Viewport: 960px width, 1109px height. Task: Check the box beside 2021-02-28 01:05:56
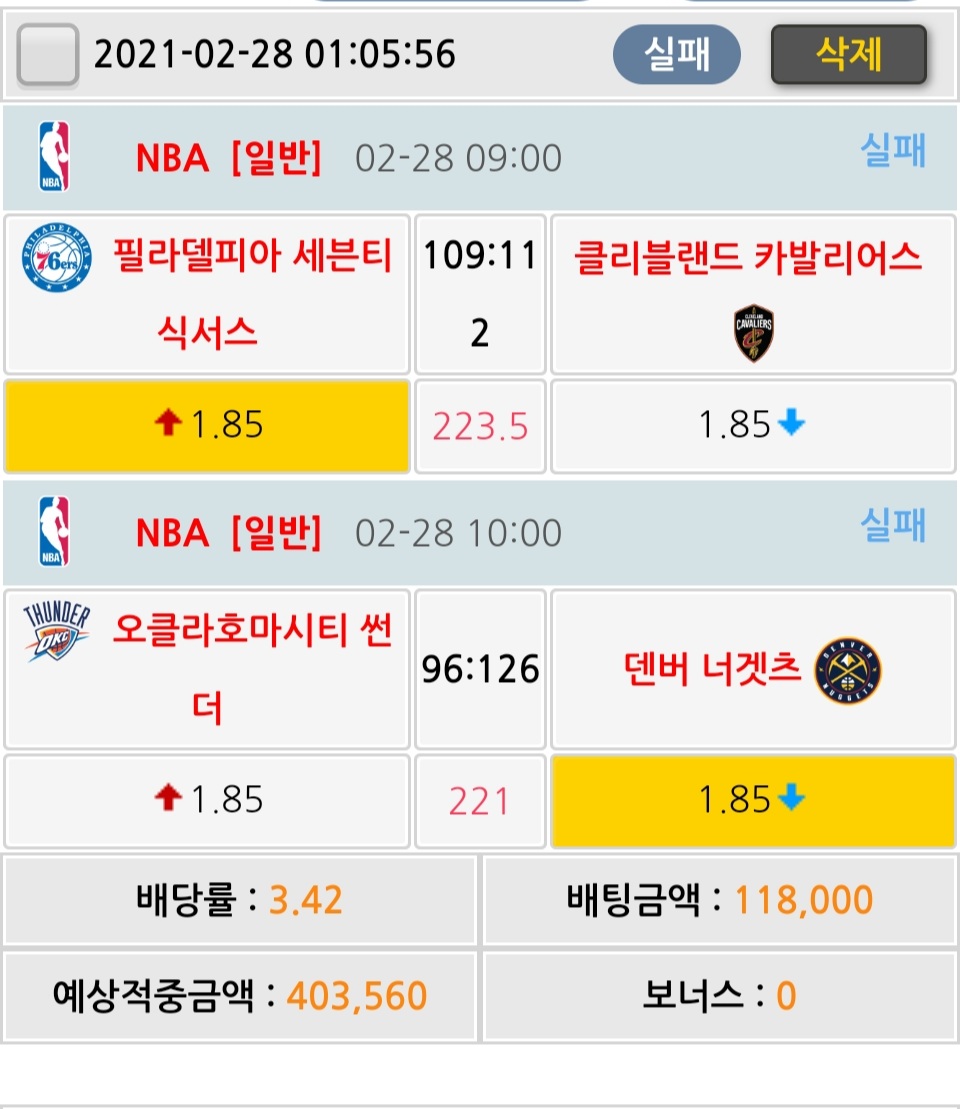pos(48,55)
